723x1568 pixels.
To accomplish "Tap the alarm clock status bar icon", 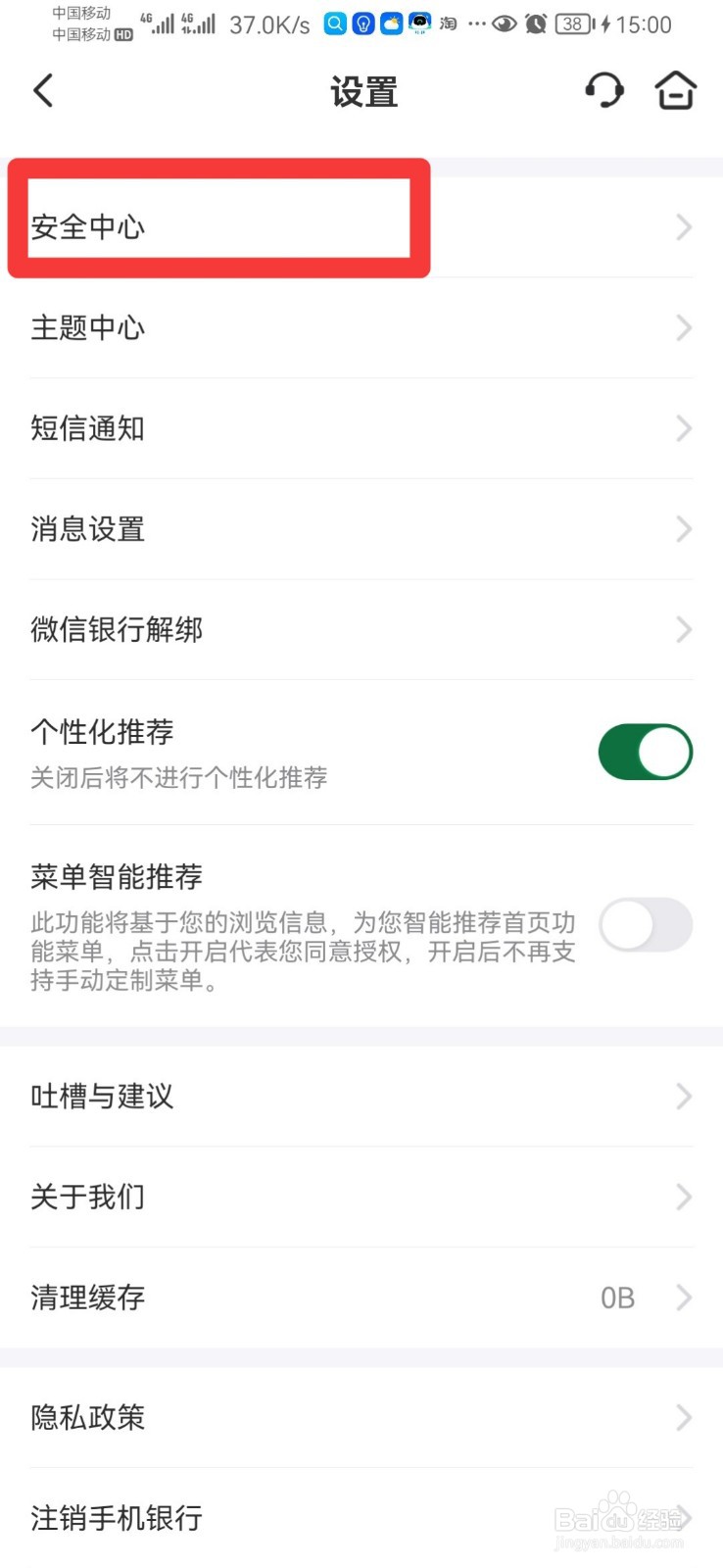I will (535, 24).
